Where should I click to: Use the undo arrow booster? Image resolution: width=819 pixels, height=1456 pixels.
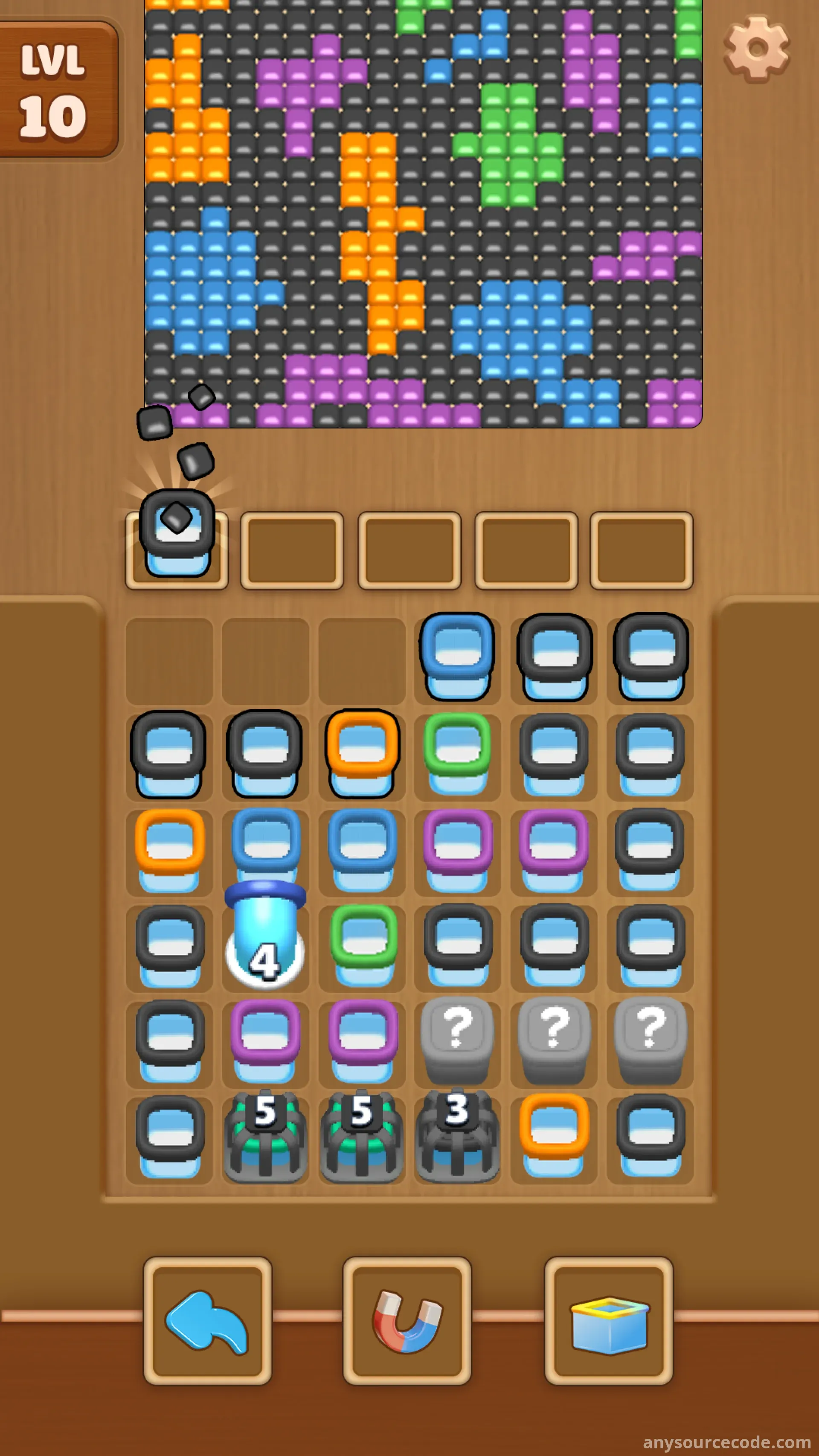point(207,1321)
